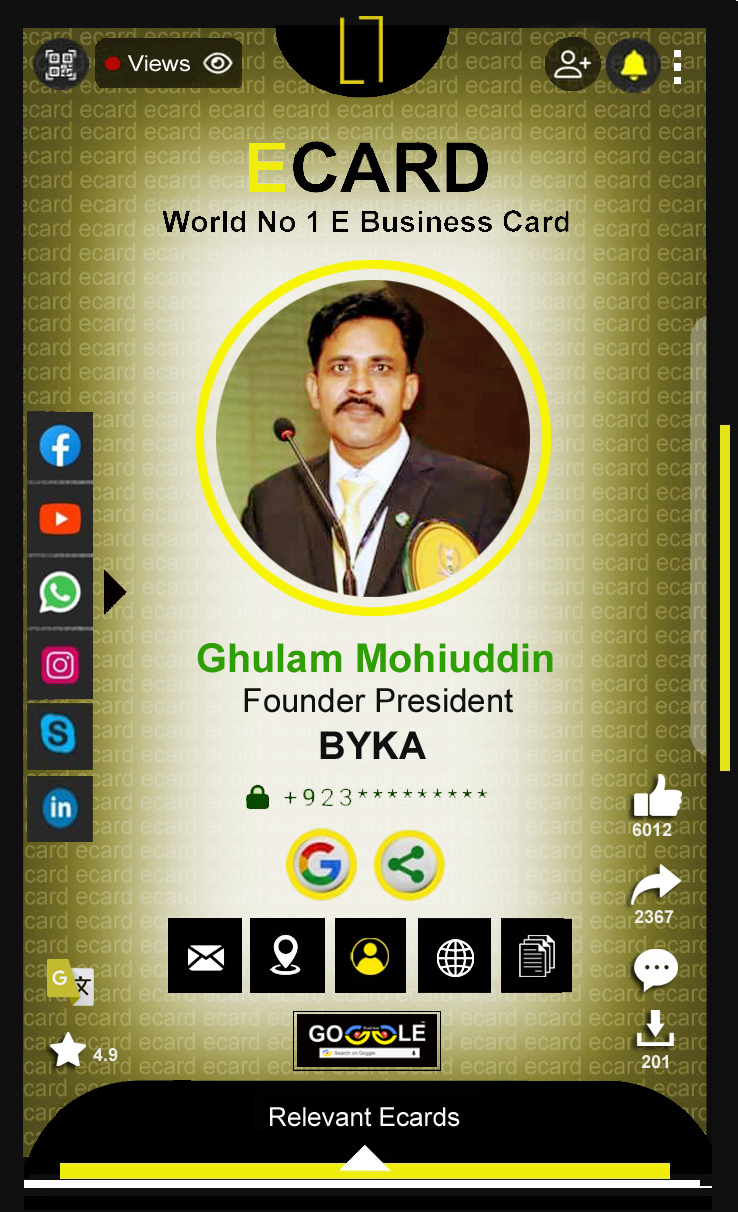The height and width of the screenshot is (1212, 738).
Task: Message via the WhatsApp icon
Action: click(x=60, y=592)
